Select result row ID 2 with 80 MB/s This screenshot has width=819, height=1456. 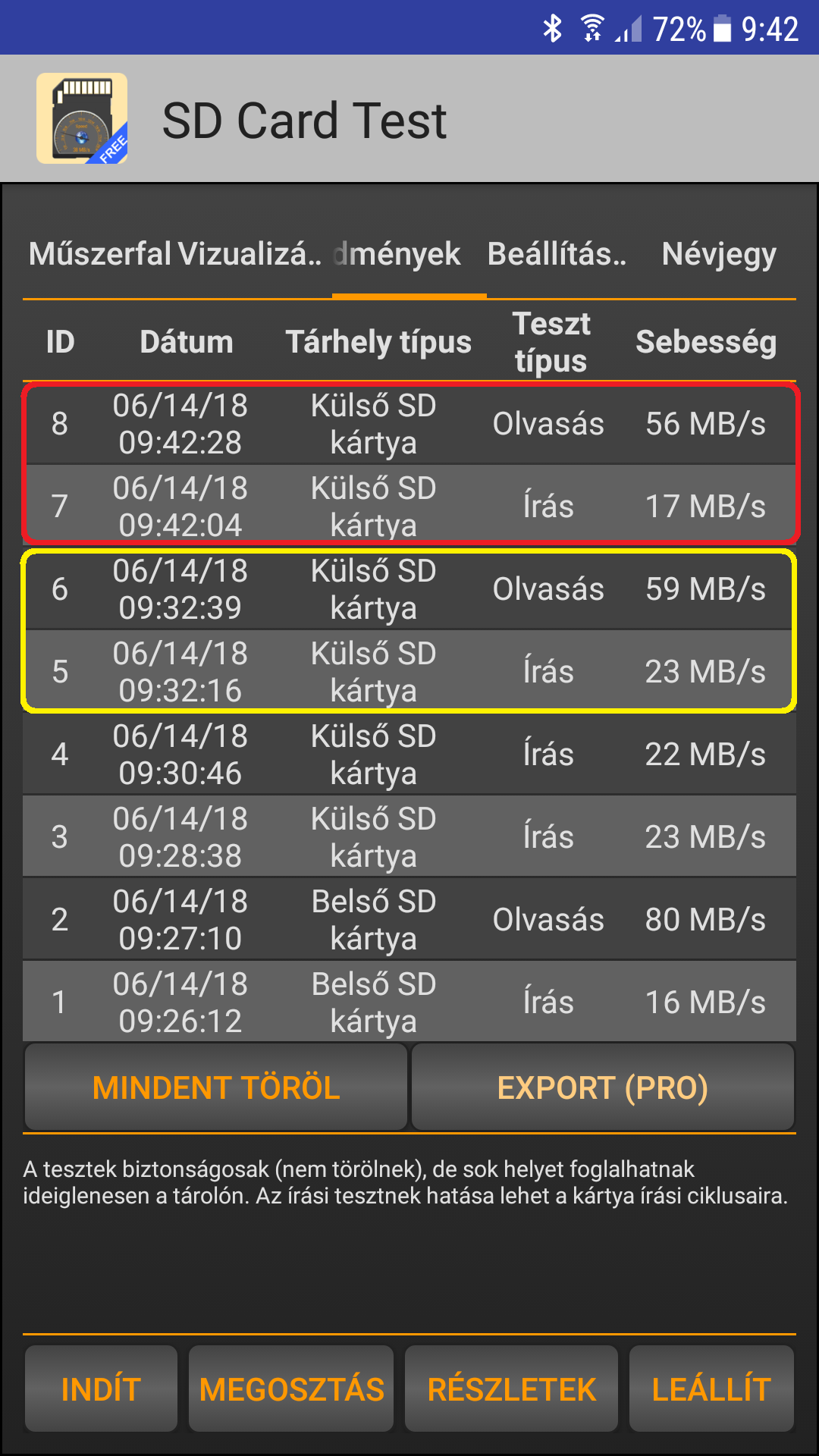coord(409,920)
